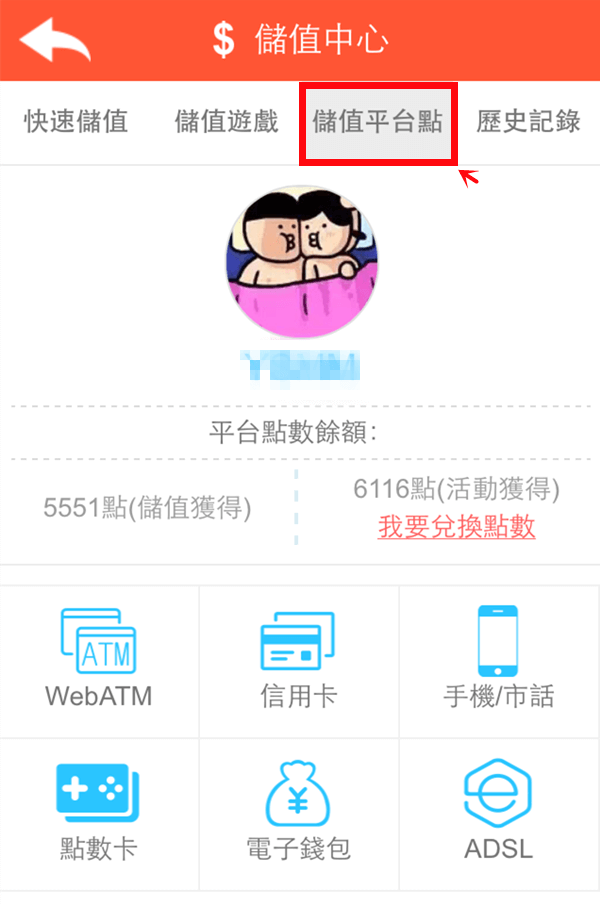Select 手機/市話 payment option
Image resolution: width=600 pixels, height=905 pixels.
click(x=498, y=660)
